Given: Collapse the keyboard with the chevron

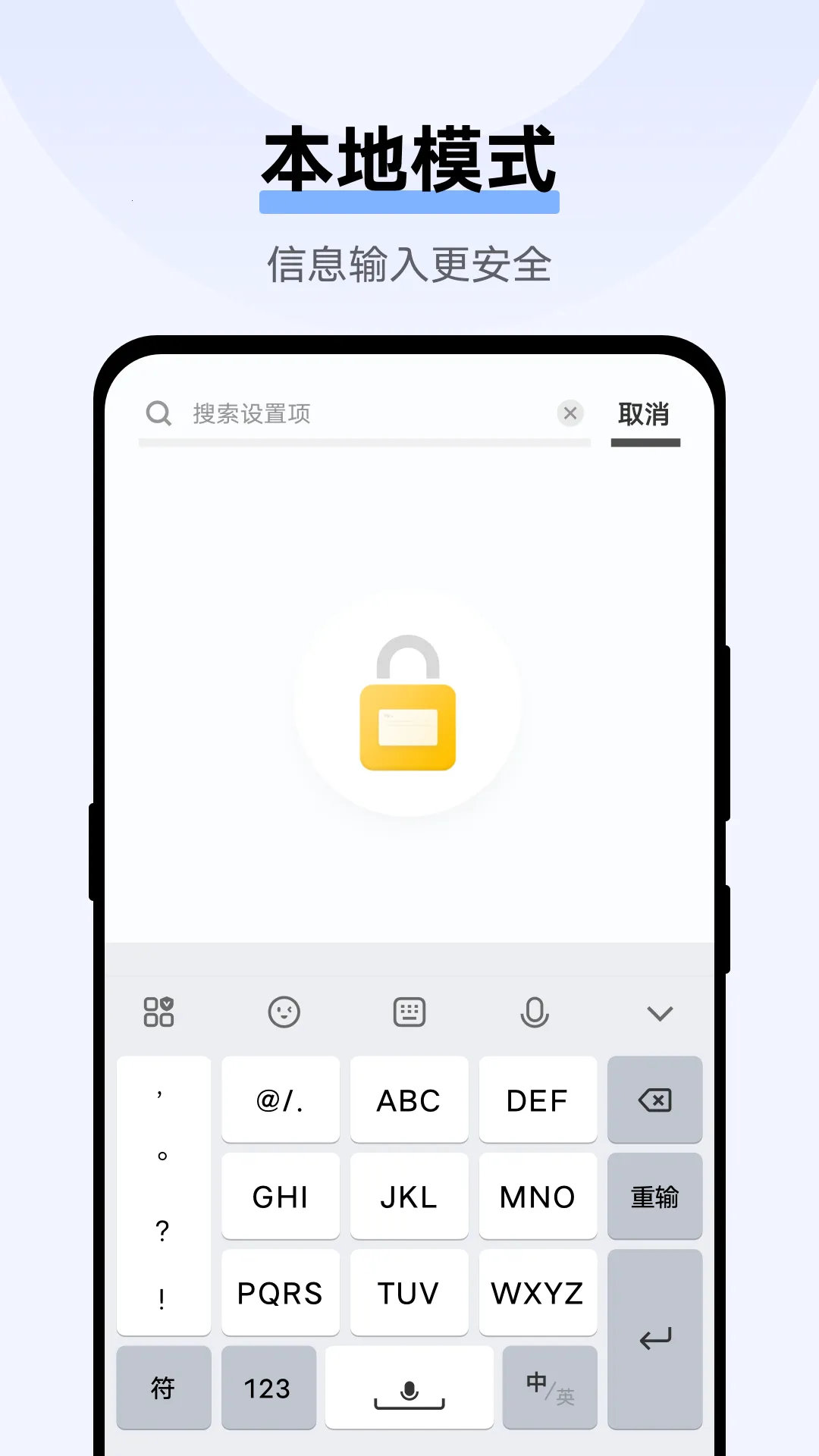Looking at the screenshot, I should click(658, 1012).
